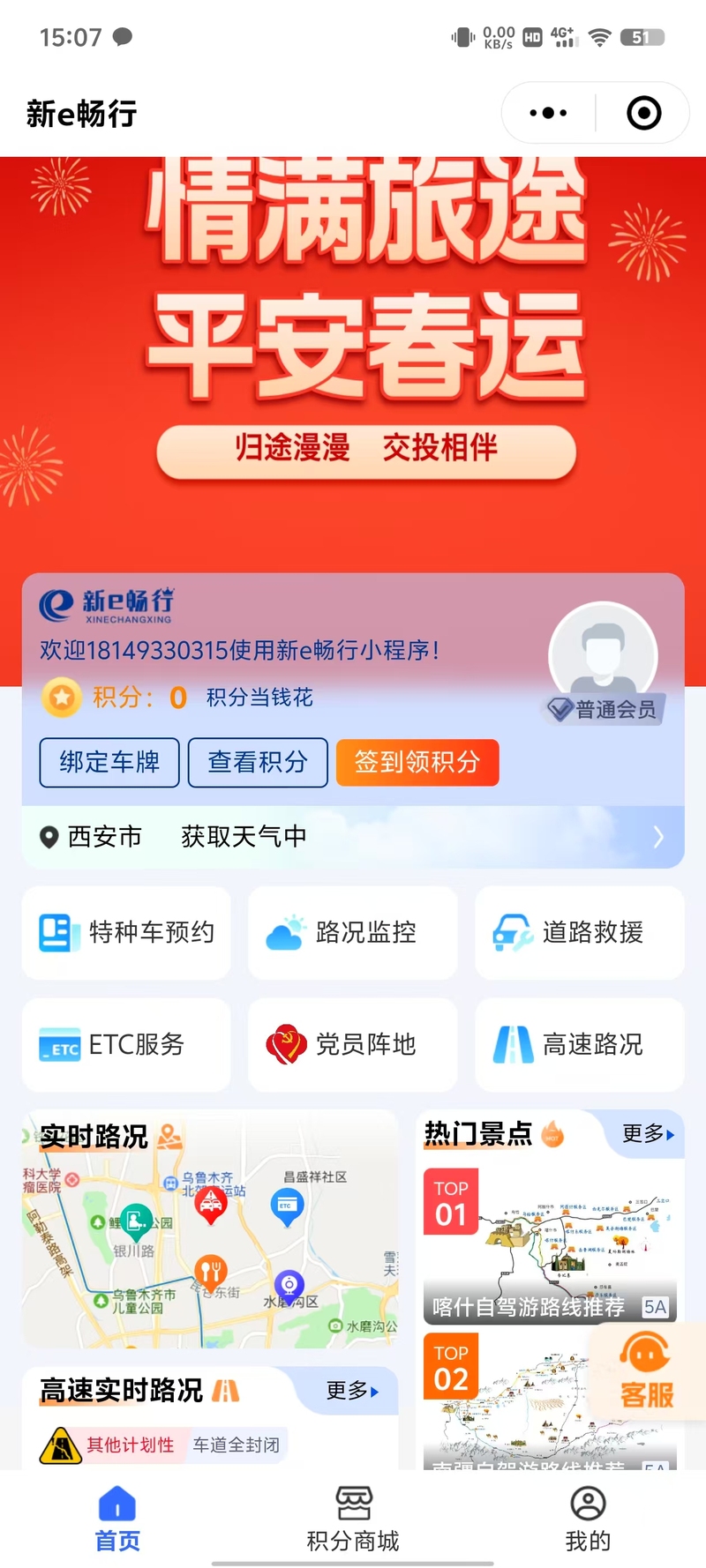Image resolution: width=706 pixels, height=1568 pixels.
Task: Tap the 绑定车牌 button
Action: pyautogui.click(x=109, y=762)
